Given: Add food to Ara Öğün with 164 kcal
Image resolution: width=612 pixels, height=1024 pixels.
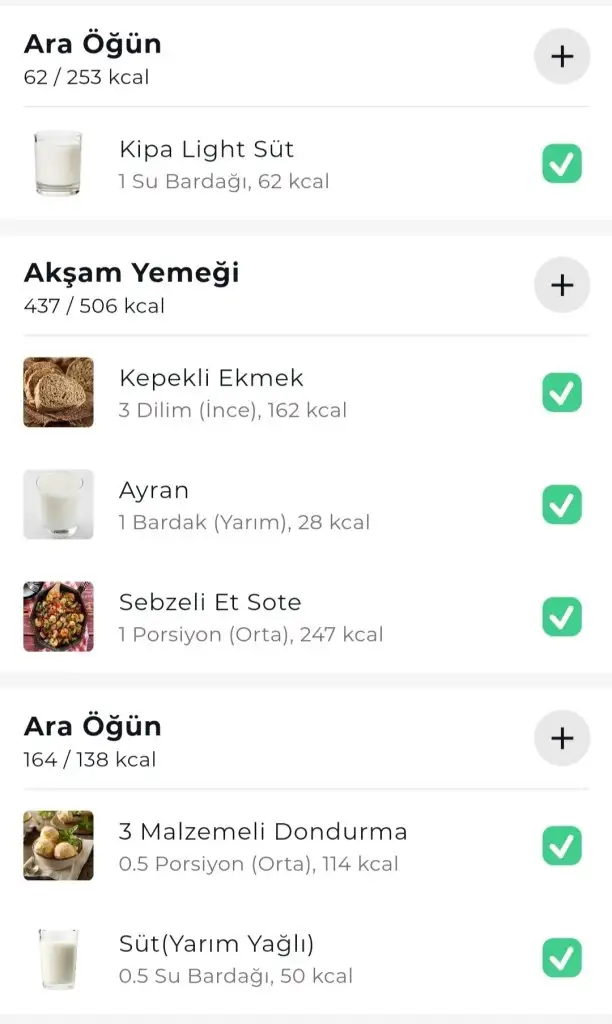Looking at the screenshot, I should (562, 739).
